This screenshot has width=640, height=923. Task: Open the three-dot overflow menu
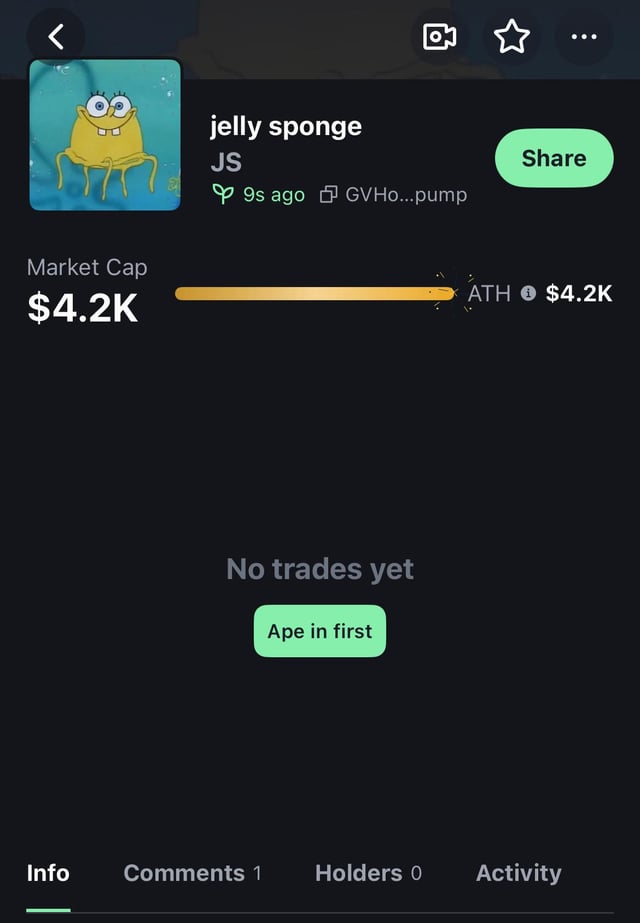tap(584, 37)
